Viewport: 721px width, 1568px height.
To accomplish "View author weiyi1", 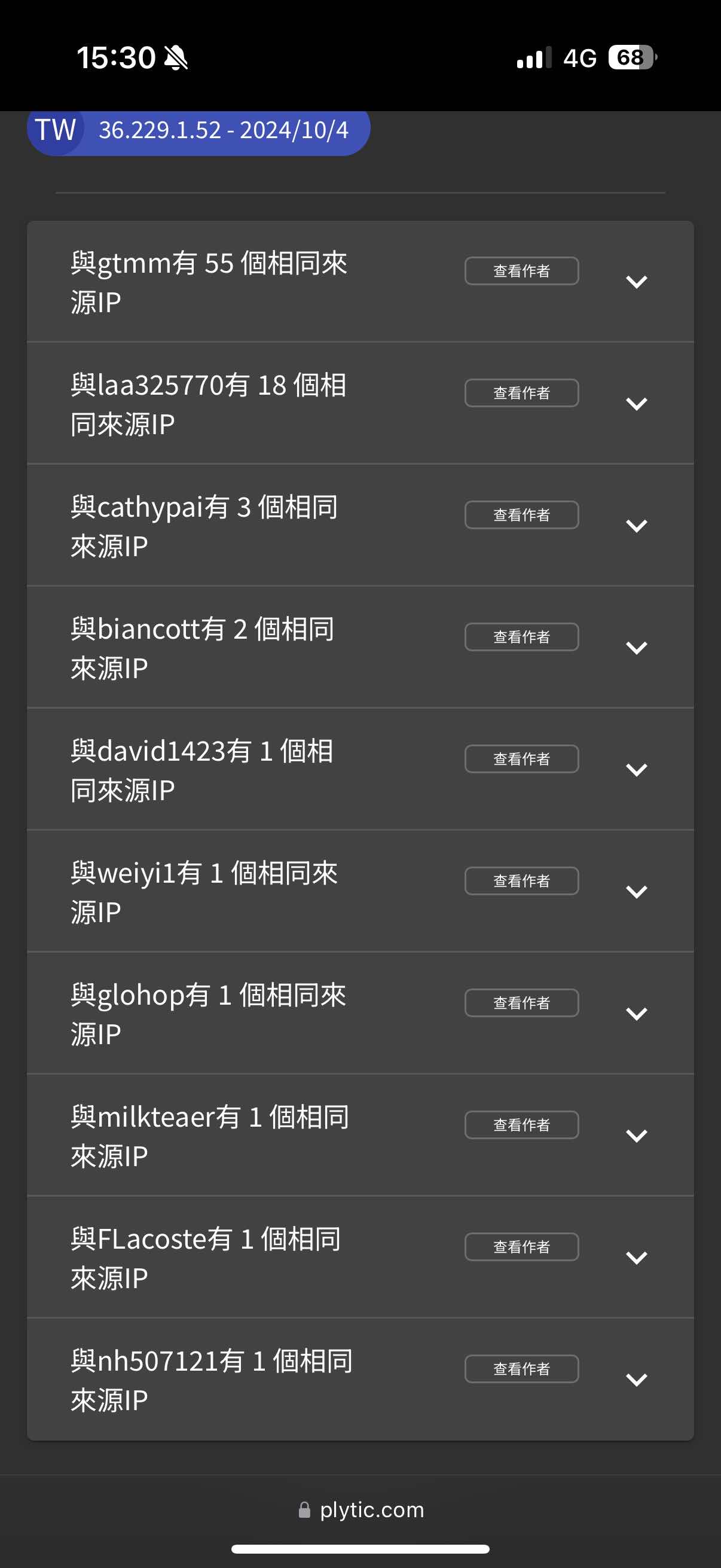I will [x=521, y=881].
